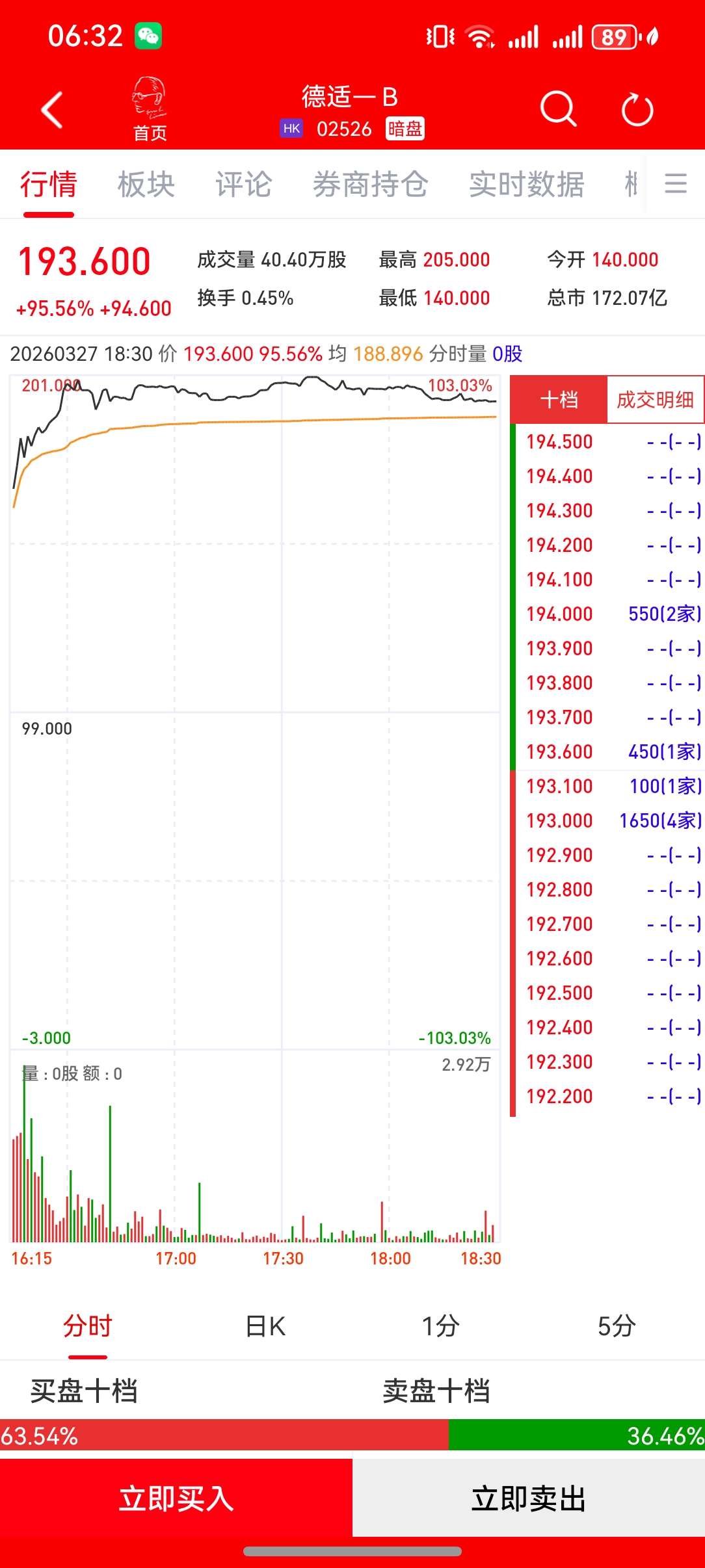The width and height of the screenshot is (705, 1568).
Task: Tap 立即买入 to buy now
Action: 176,1498
